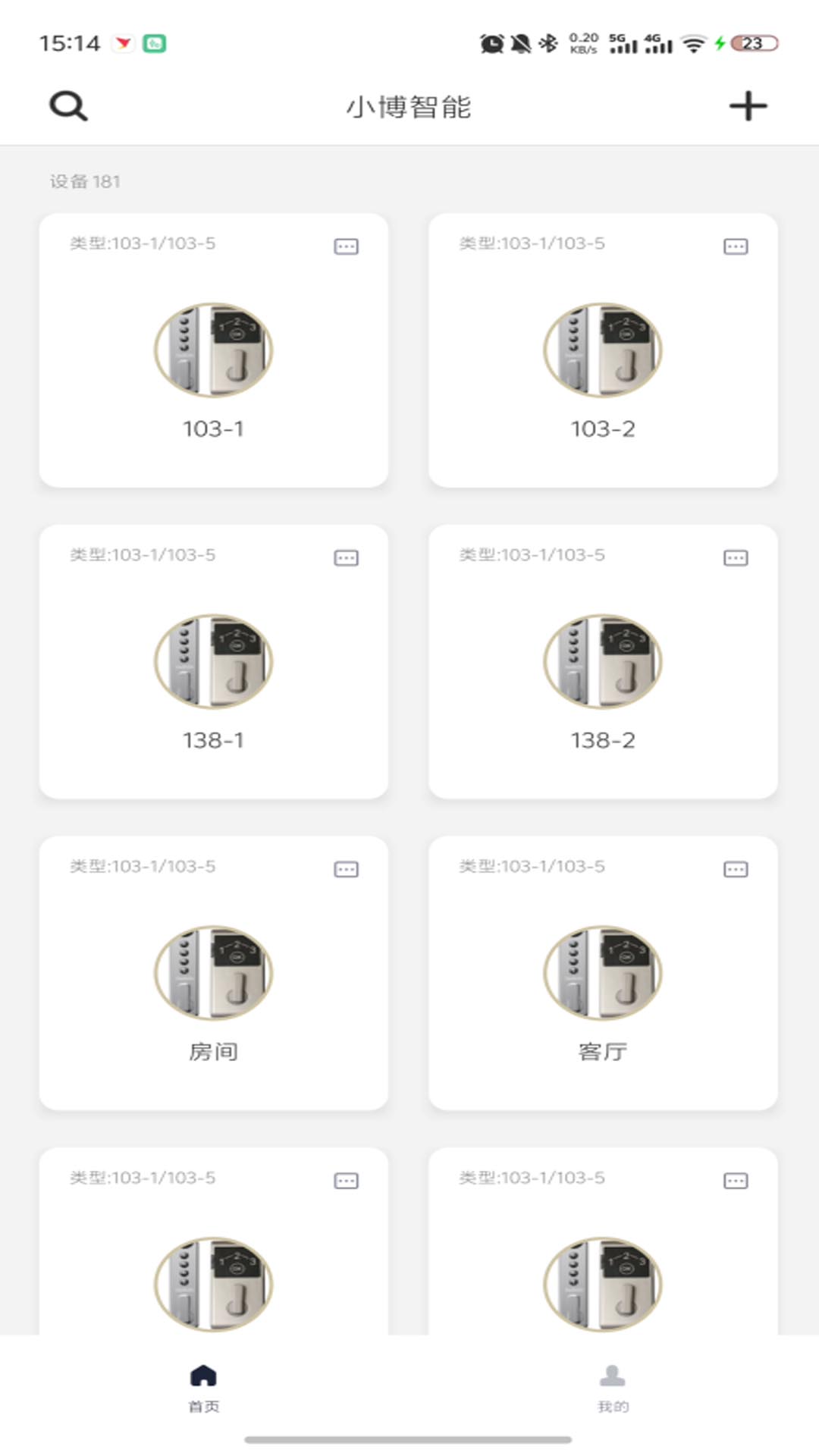
Task: Open the search icon at top left
Action: click(68, 107)
